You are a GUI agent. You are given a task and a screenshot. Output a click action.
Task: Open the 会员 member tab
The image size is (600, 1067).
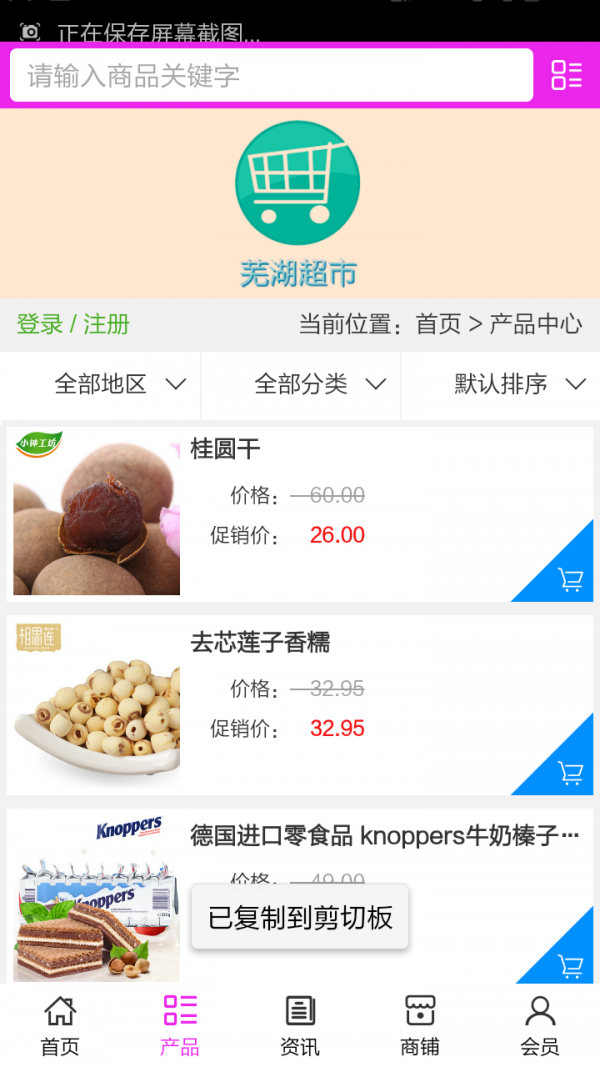[540, 1025]
